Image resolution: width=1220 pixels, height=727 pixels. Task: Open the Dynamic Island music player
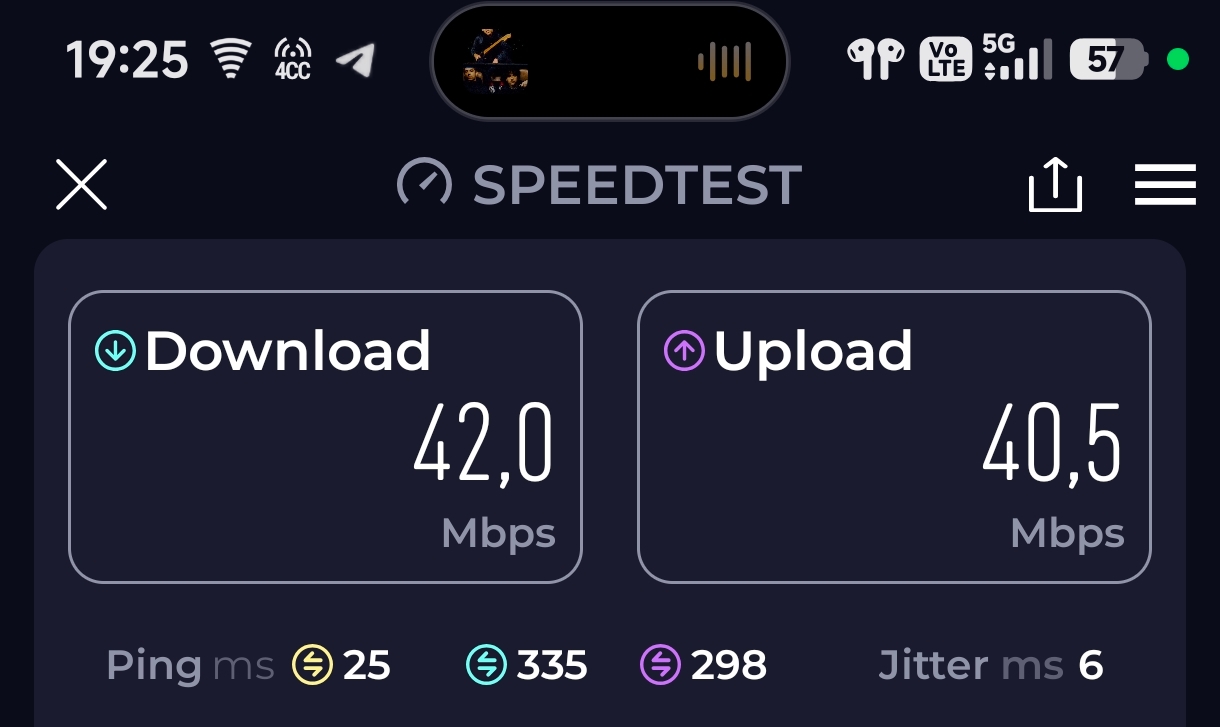pyautogui.click(x=609, y=62)
